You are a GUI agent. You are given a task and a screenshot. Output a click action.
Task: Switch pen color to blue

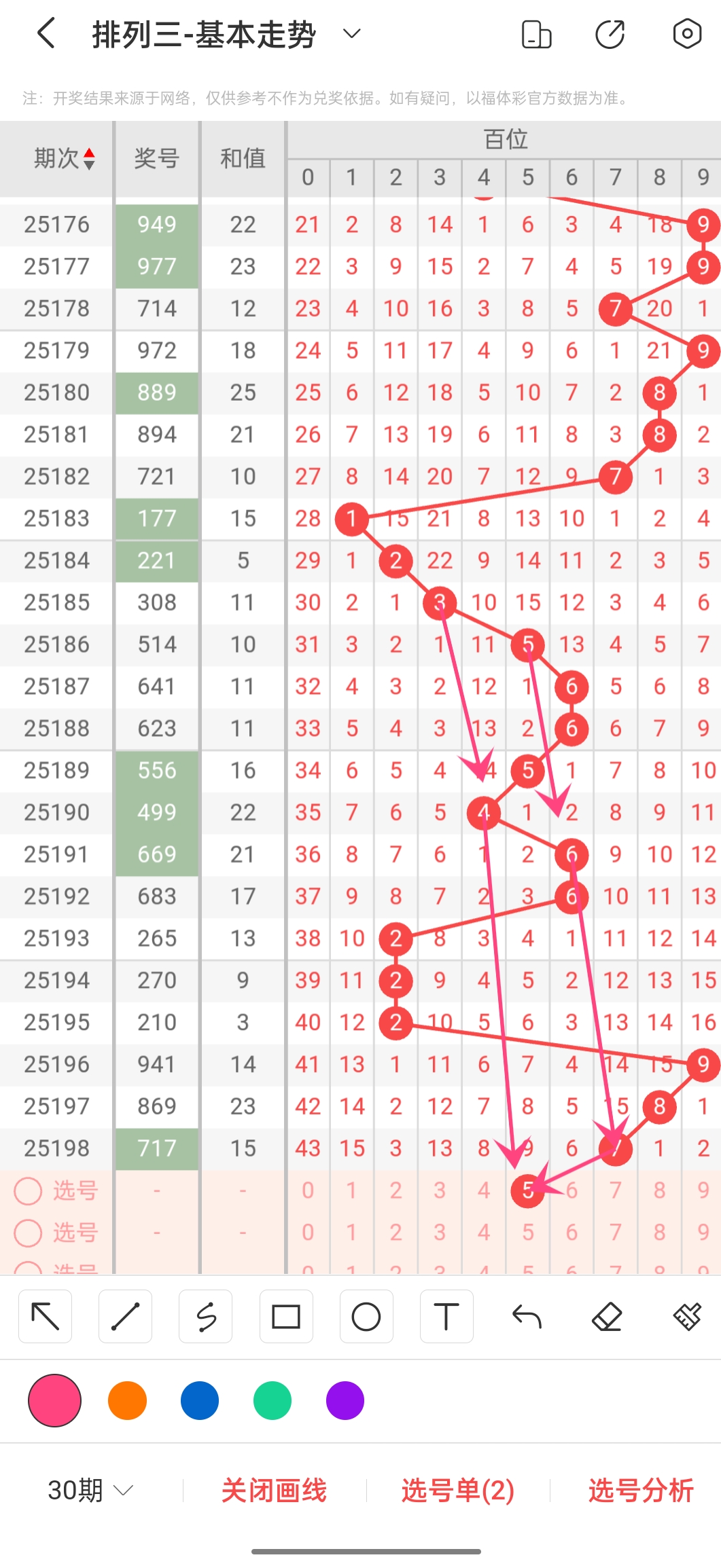(200, 1400)
